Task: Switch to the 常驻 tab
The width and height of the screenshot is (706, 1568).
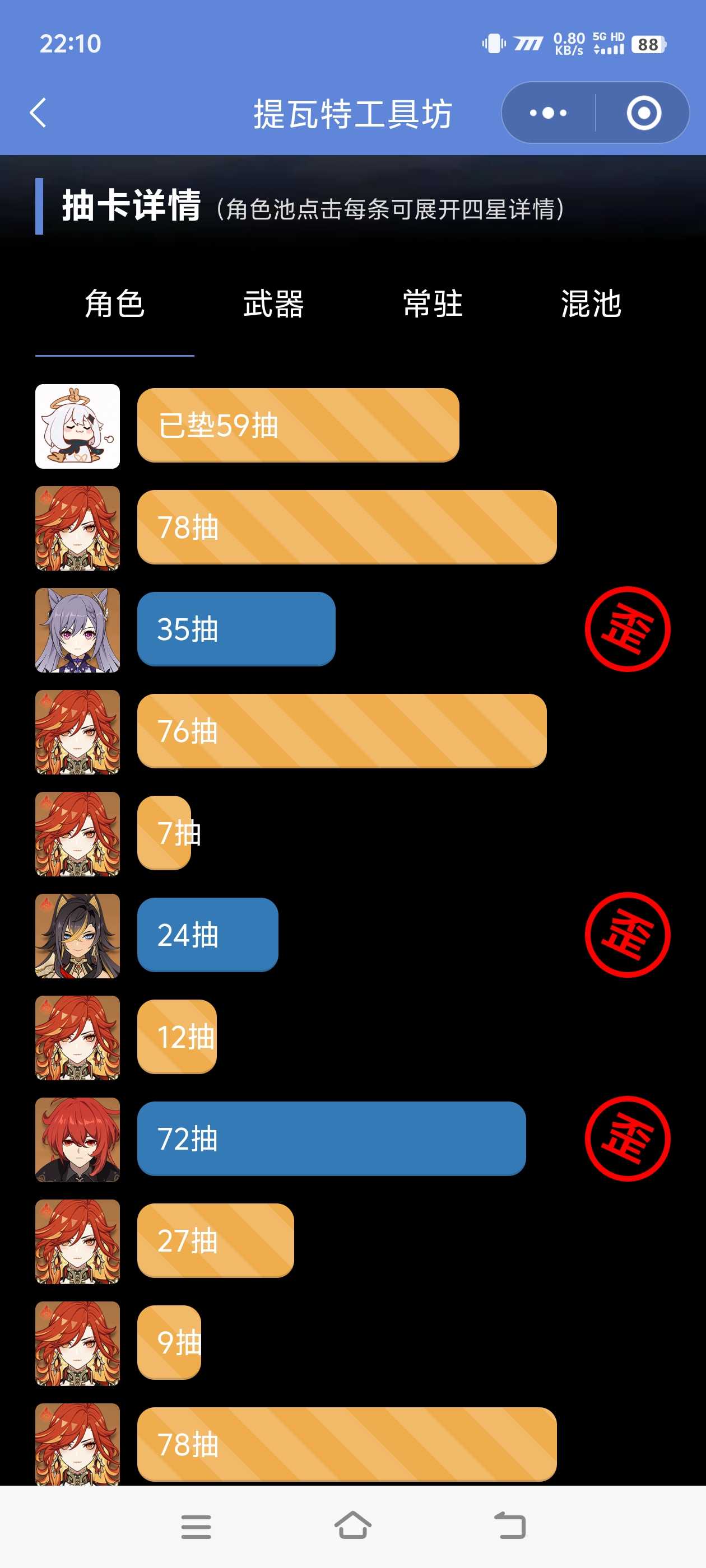Action: (x=433, y=304)
